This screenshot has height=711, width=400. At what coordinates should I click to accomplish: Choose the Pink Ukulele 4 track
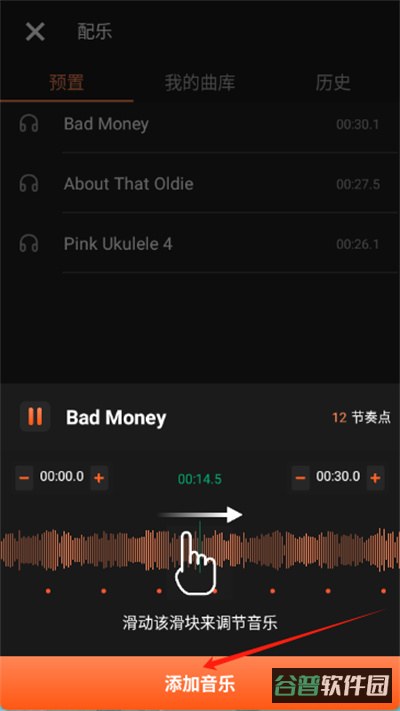coord(200,244)
